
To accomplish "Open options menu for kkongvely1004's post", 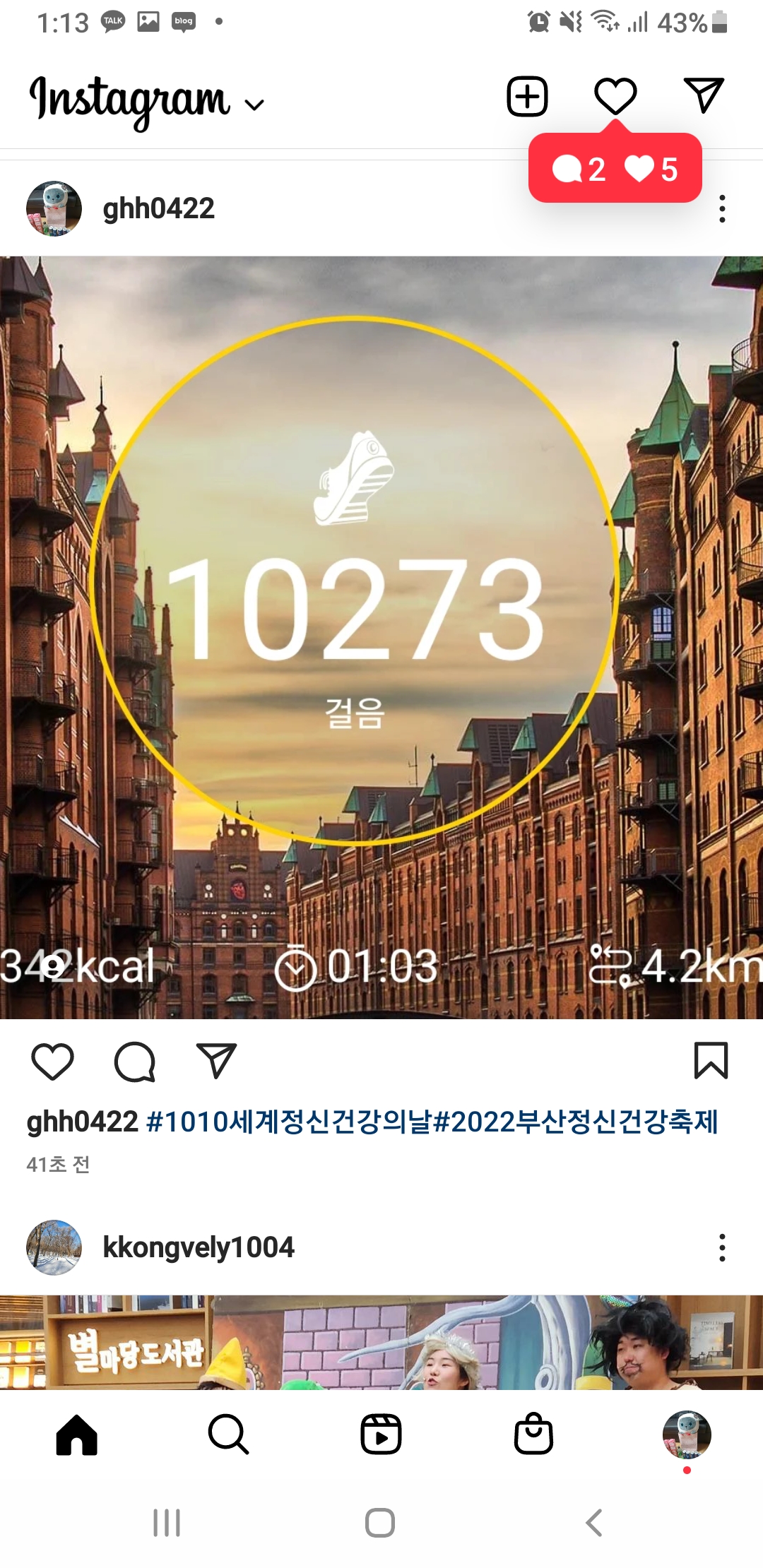I will [x=721, y=1247].
